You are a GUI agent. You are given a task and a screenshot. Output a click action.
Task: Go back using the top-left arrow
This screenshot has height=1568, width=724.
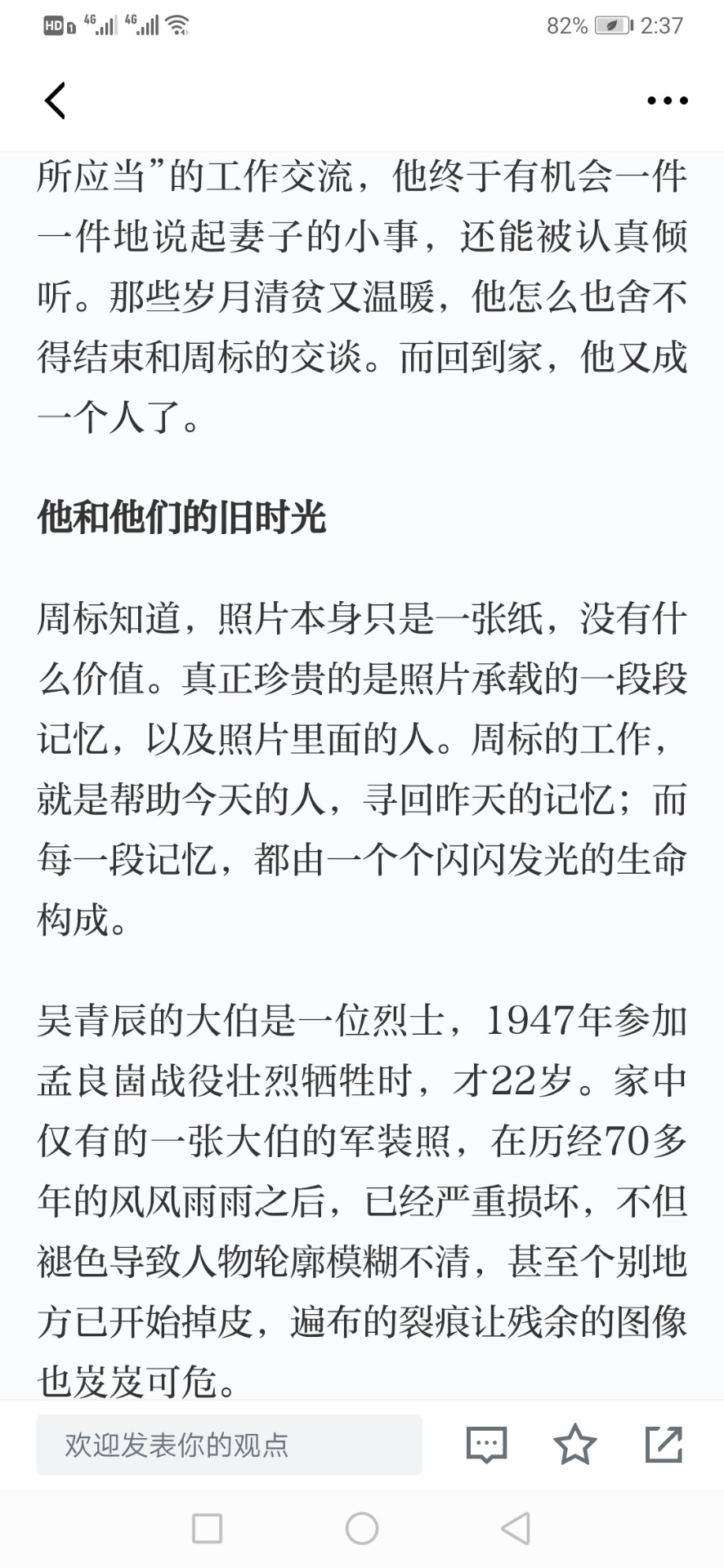55,100
